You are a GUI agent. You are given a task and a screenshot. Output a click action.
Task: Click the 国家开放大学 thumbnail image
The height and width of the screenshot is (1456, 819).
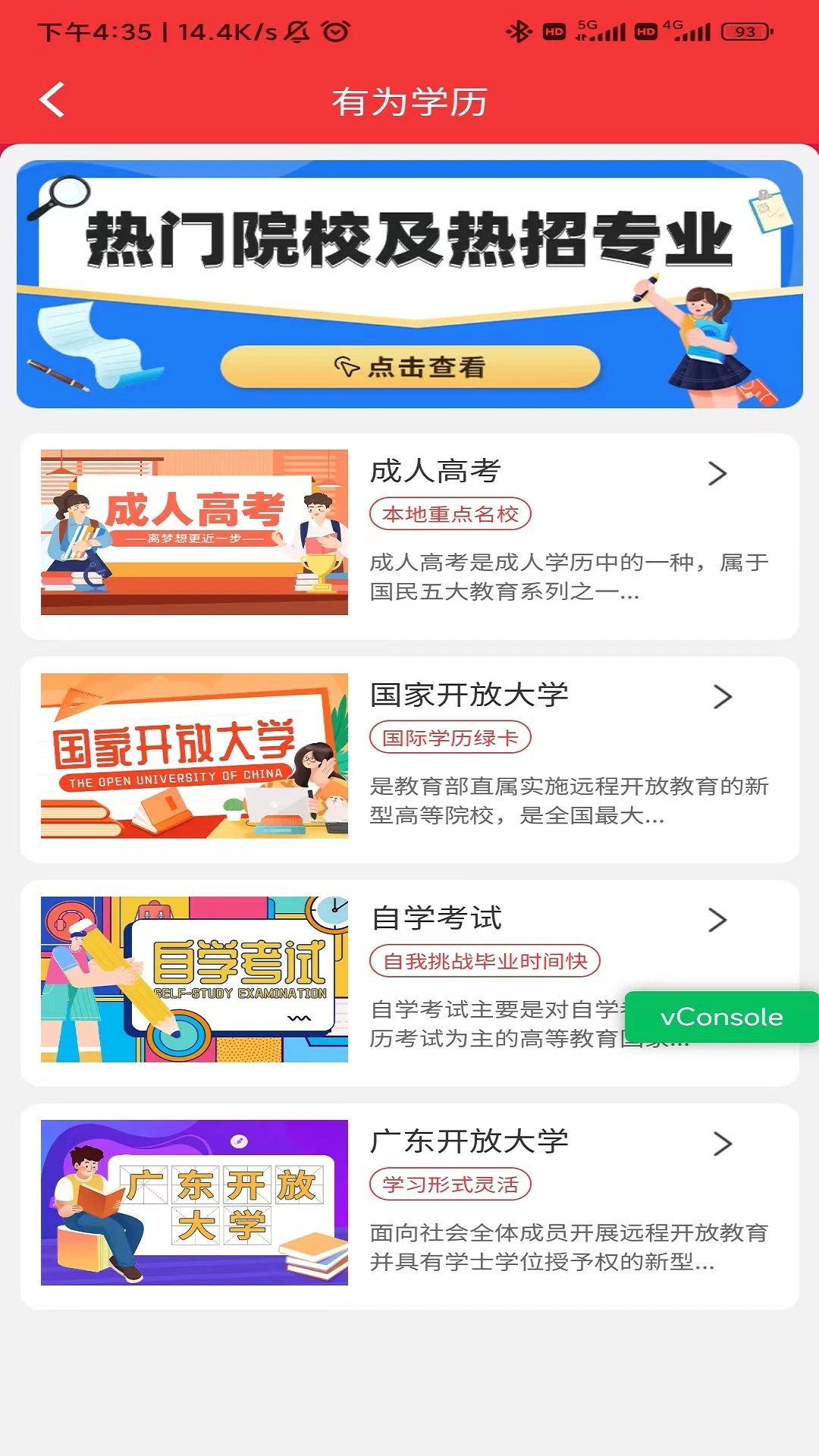[x=193, y=755]
